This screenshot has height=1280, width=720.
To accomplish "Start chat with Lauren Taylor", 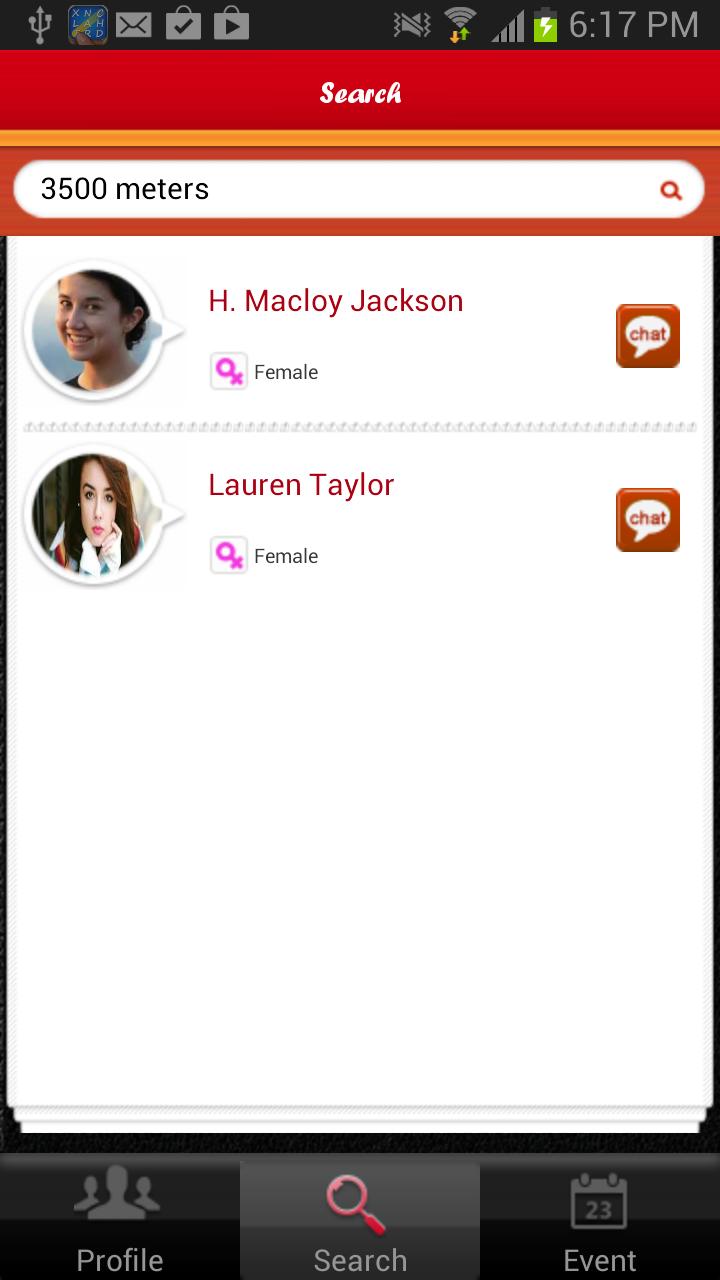I will click(648, 520).
